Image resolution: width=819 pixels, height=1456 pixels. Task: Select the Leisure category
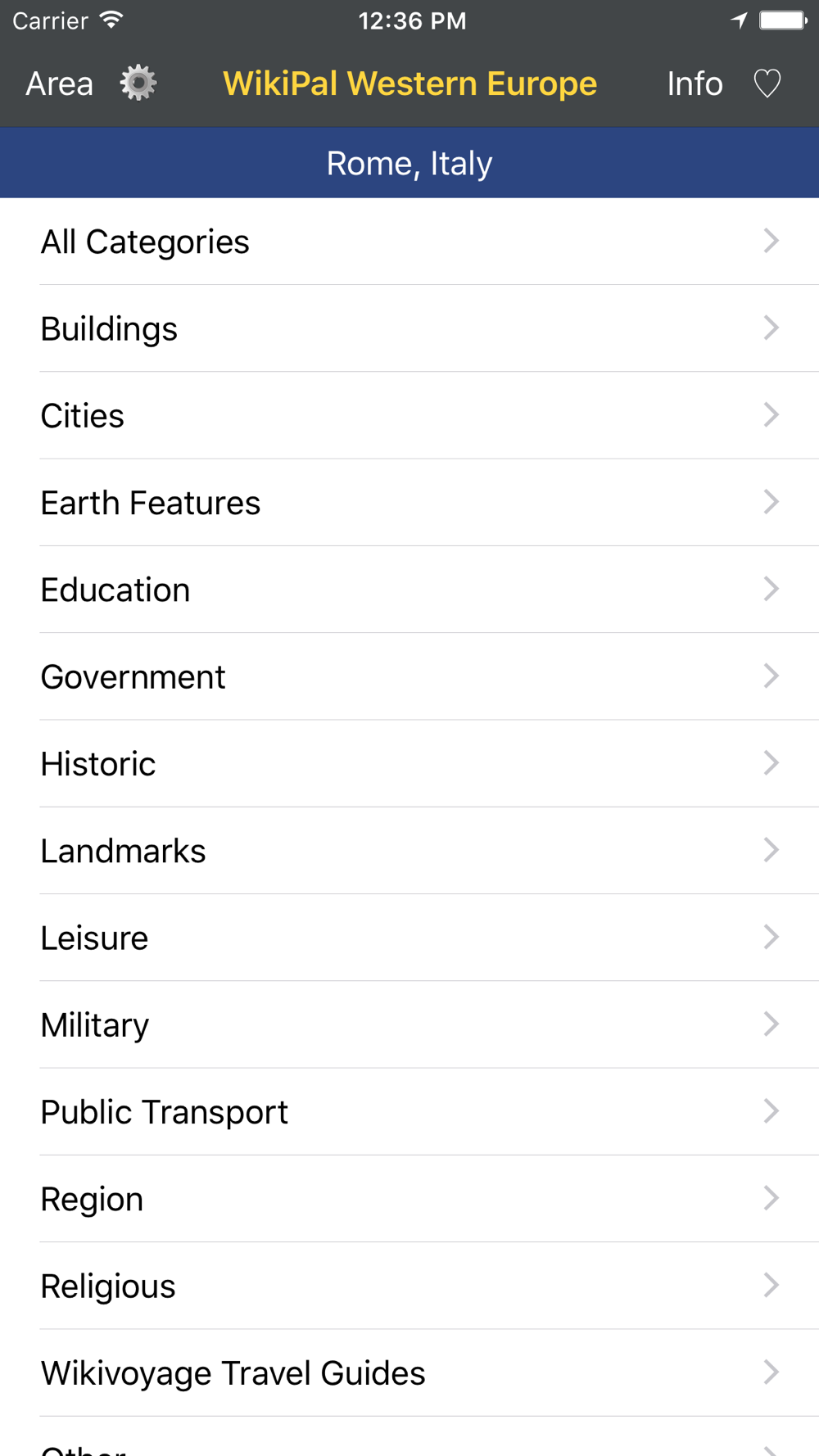pyautogui.click(x=409, y=938)
